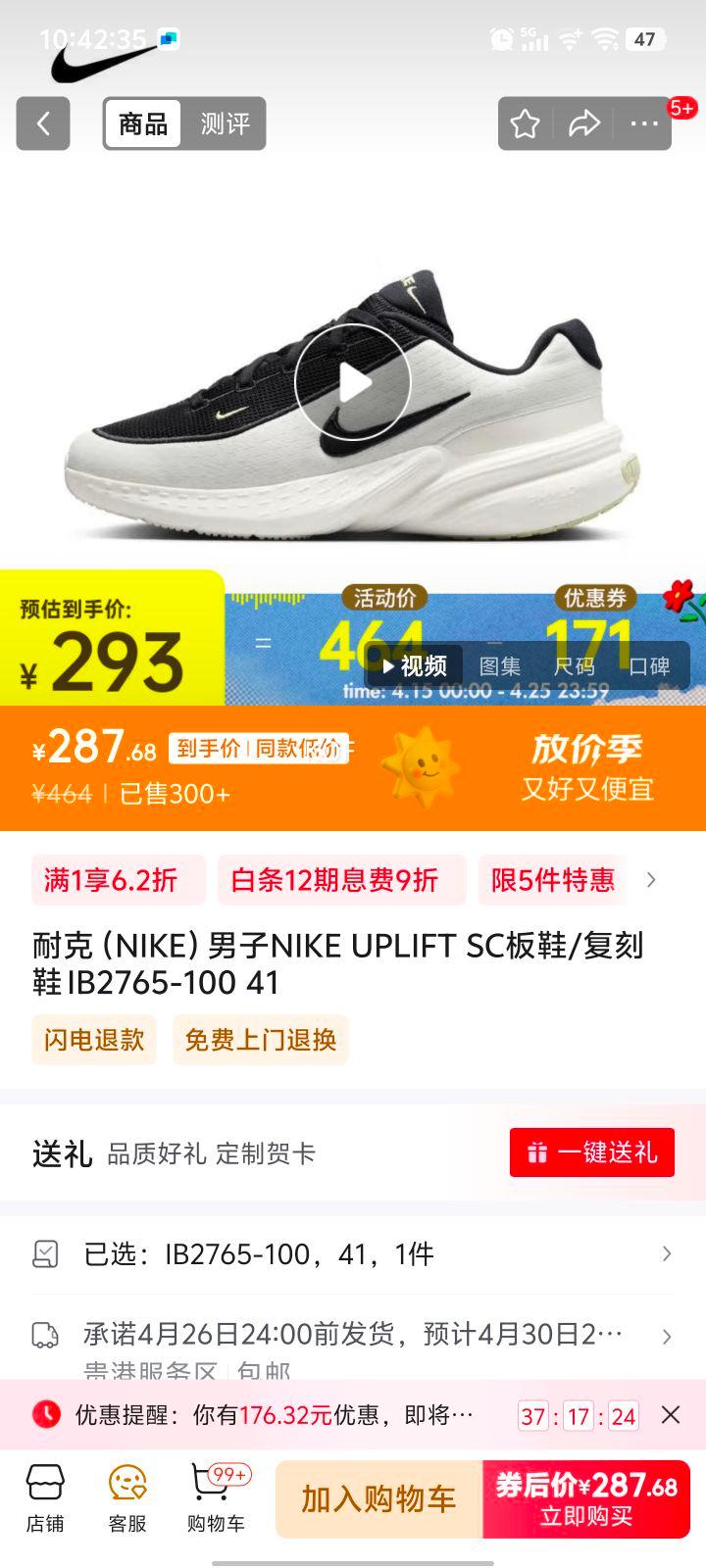
Task: Click the 加入购物车 button
Action: pyautogui.click(x=378, y=1499)
